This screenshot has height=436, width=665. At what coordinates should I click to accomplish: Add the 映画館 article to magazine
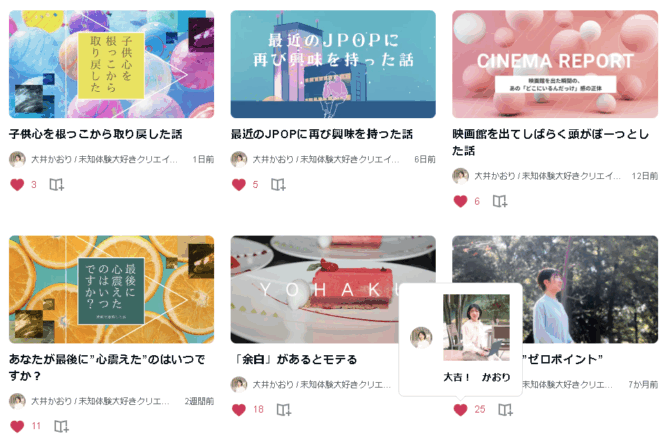[x=500, y=201]
